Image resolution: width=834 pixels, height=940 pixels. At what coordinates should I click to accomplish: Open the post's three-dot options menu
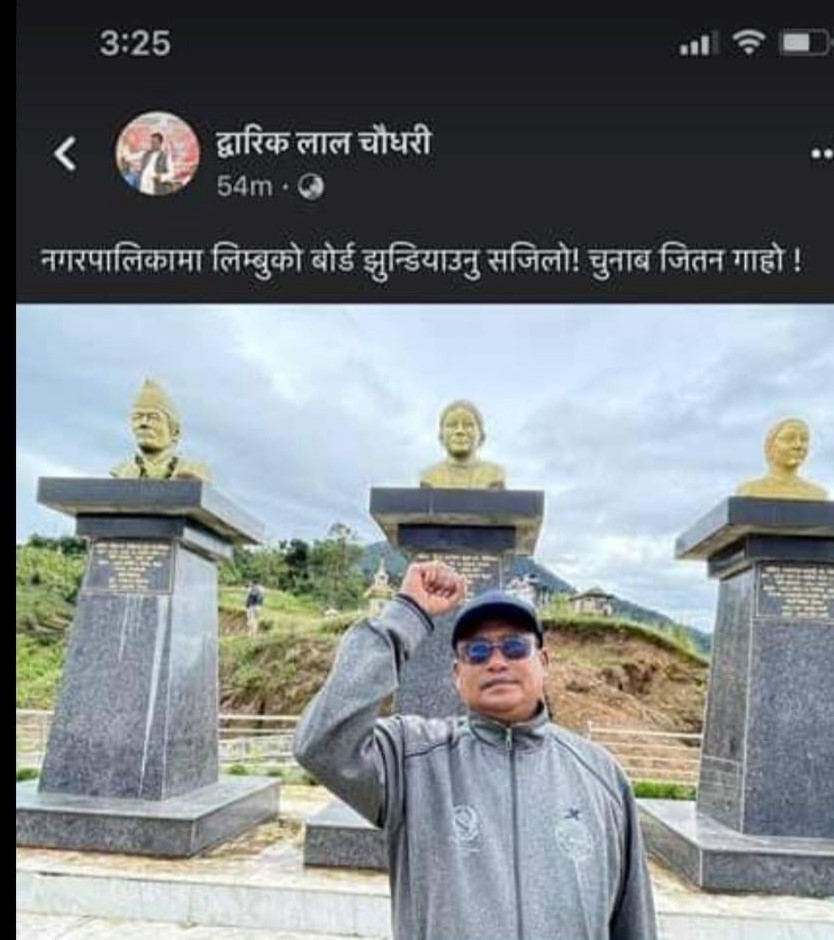(822, 154)
